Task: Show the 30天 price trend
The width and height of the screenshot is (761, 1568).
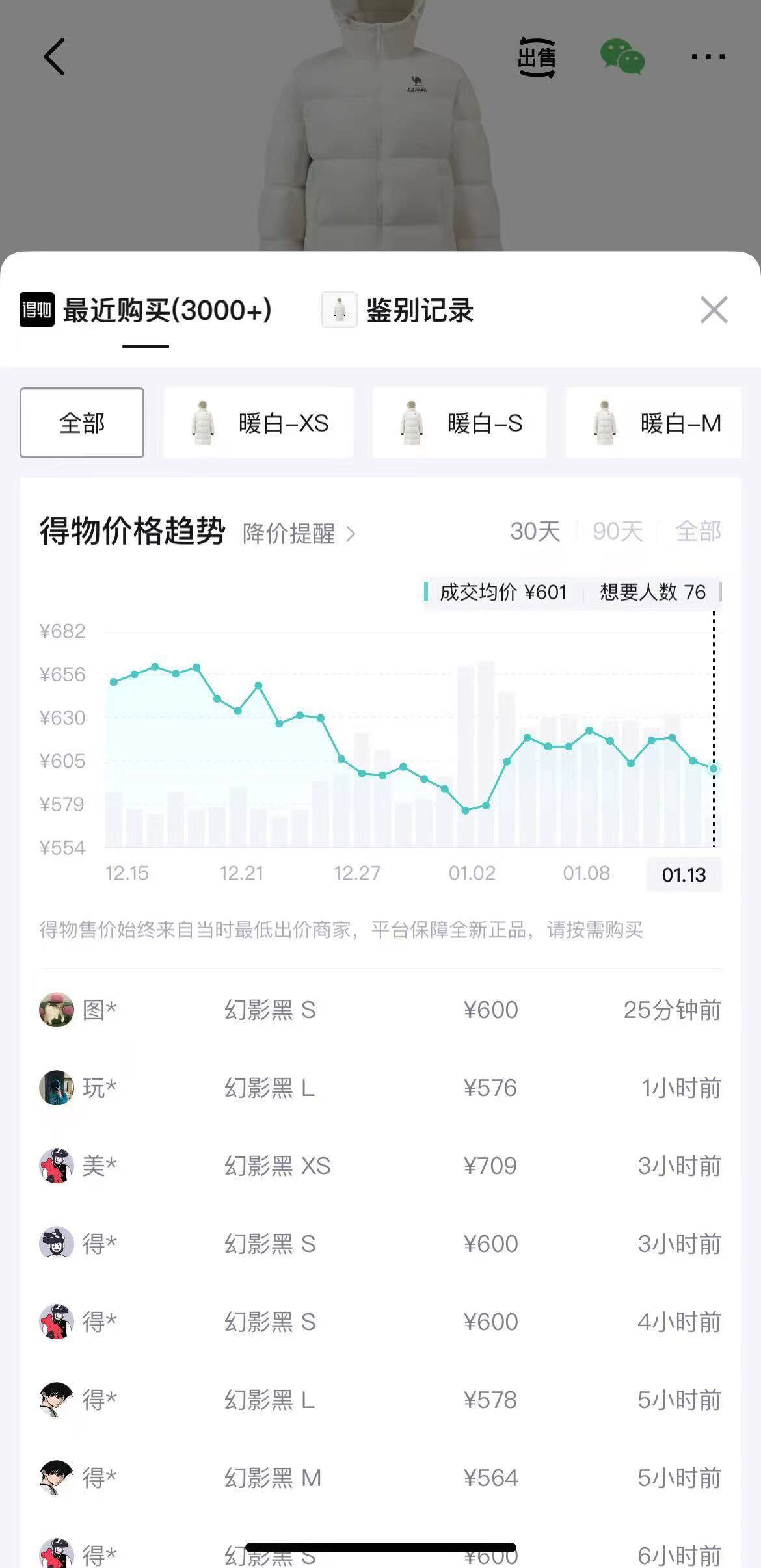Action: [x=535, y=531]
